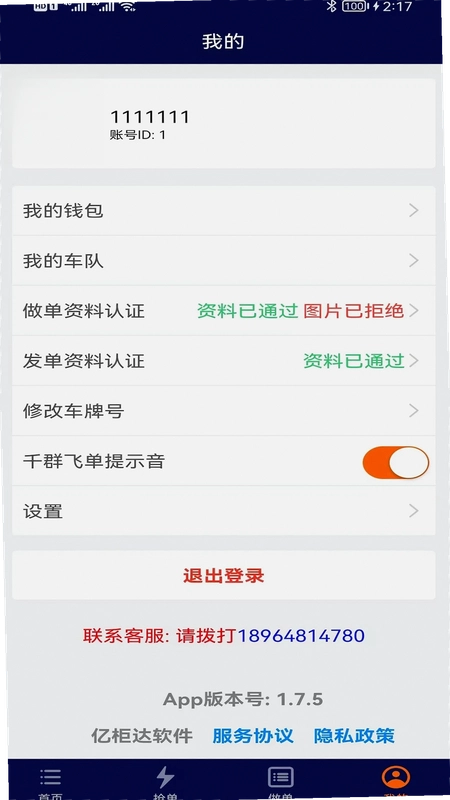This screenshot has width=450, height=800.
Task: Open the profile card for account 1111111
Action: [x=223, y=123]
